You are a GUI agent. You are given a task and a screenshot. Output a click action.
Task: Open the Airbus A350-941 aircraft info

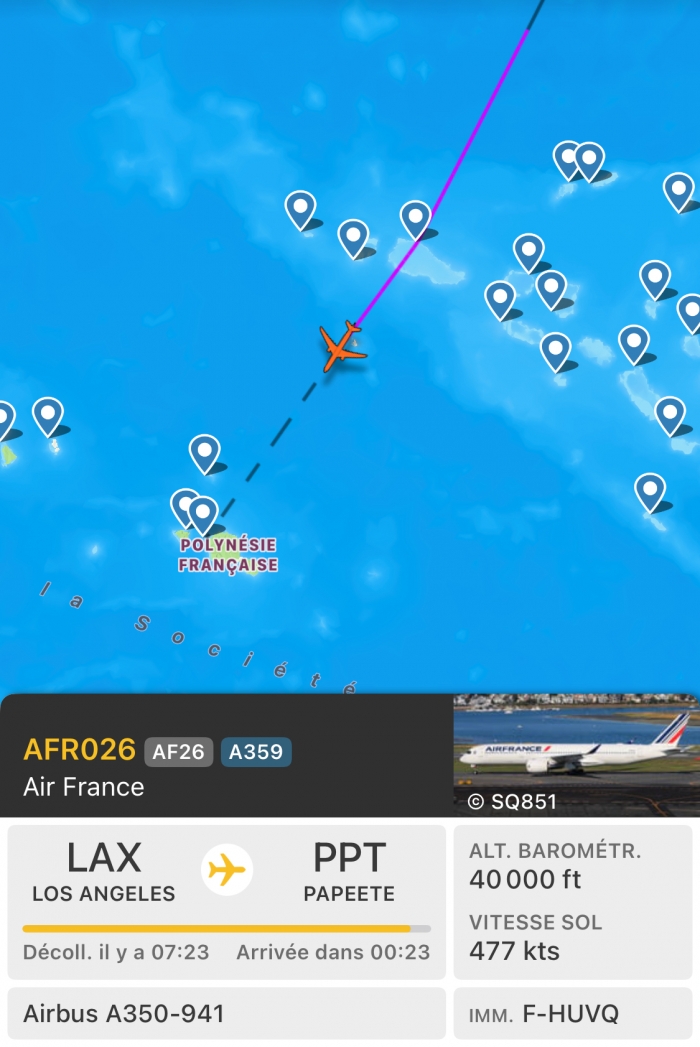(227, 1014)
